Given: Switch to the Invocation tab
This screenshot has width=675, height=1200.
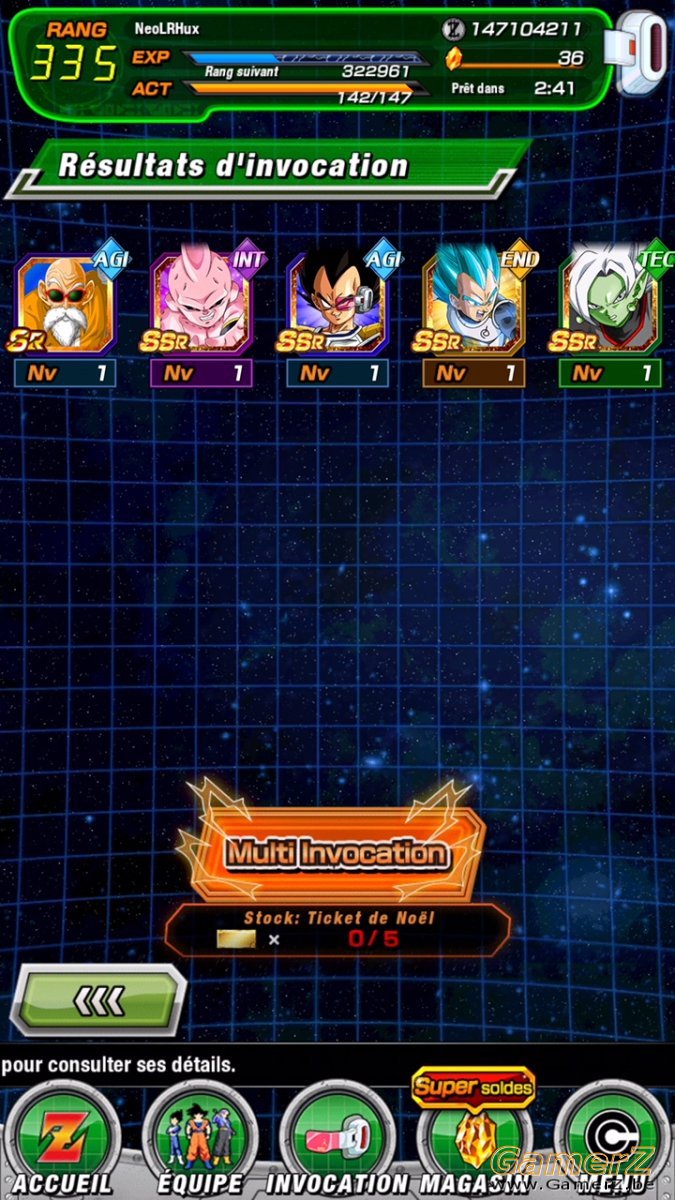Looking at the screenshot, I should click(x=339, y=1140).
